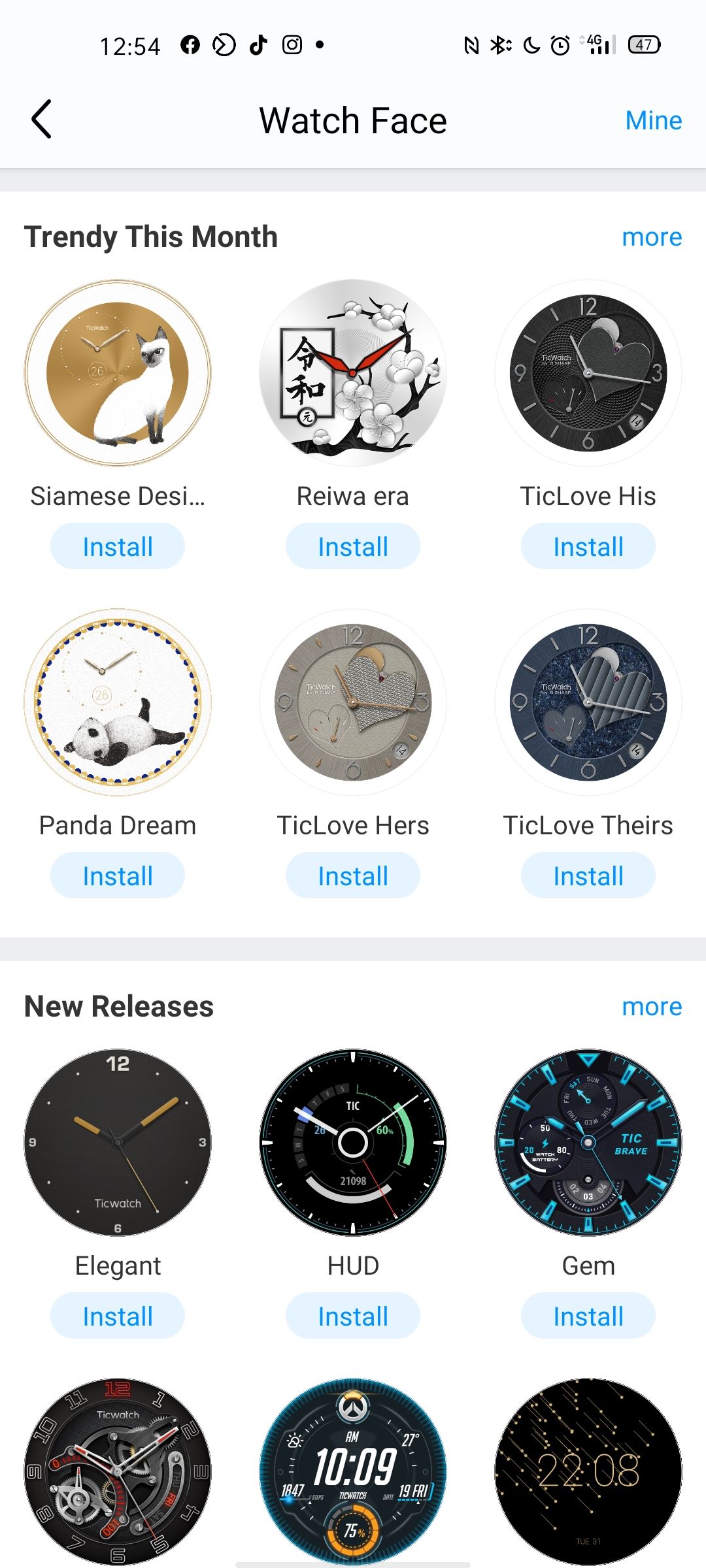
Task: Open the Elegant watch face preview
Action: 118,1143
